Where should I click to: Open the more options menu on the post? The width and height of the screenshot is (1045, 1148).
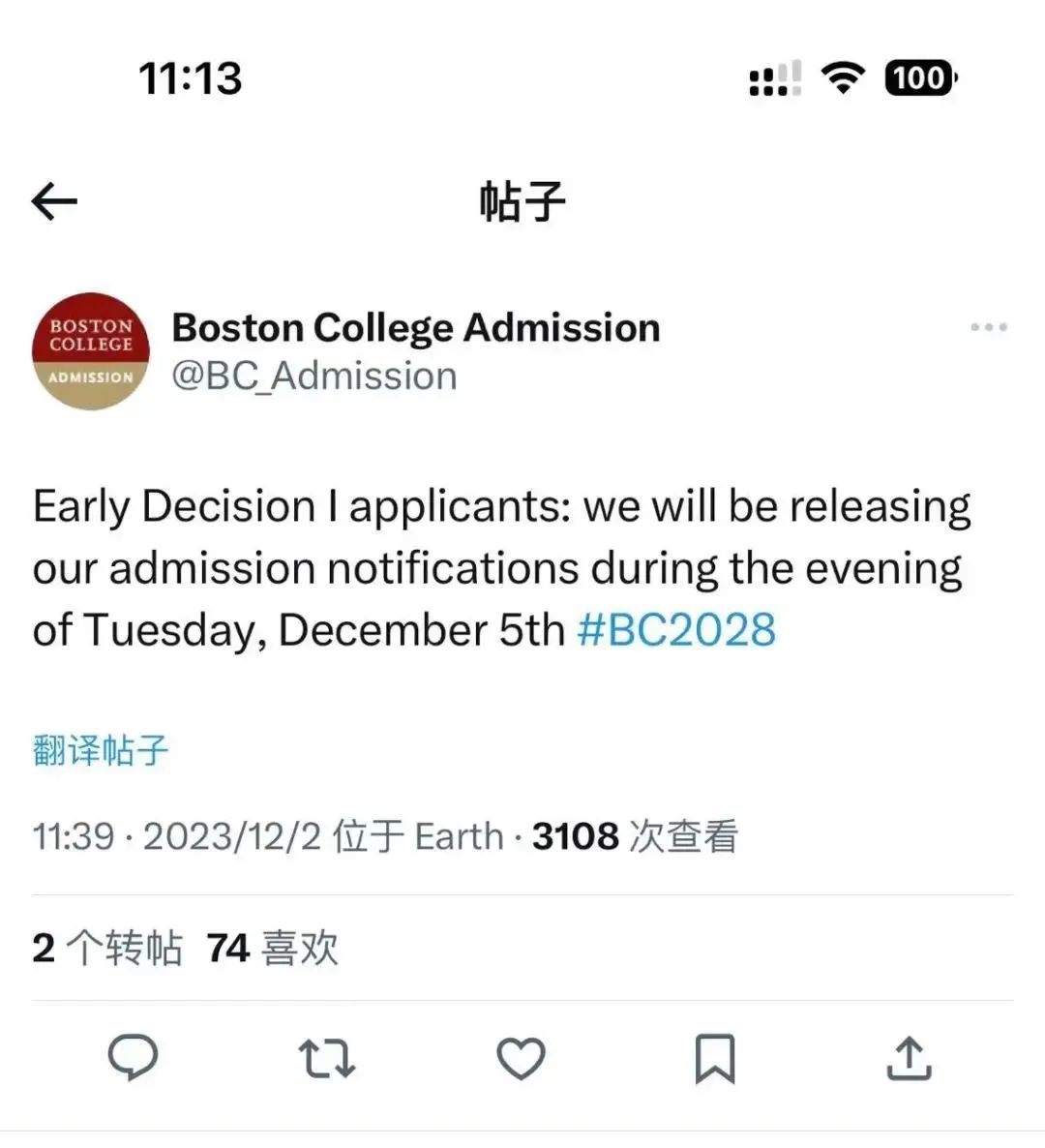point(988,326)
